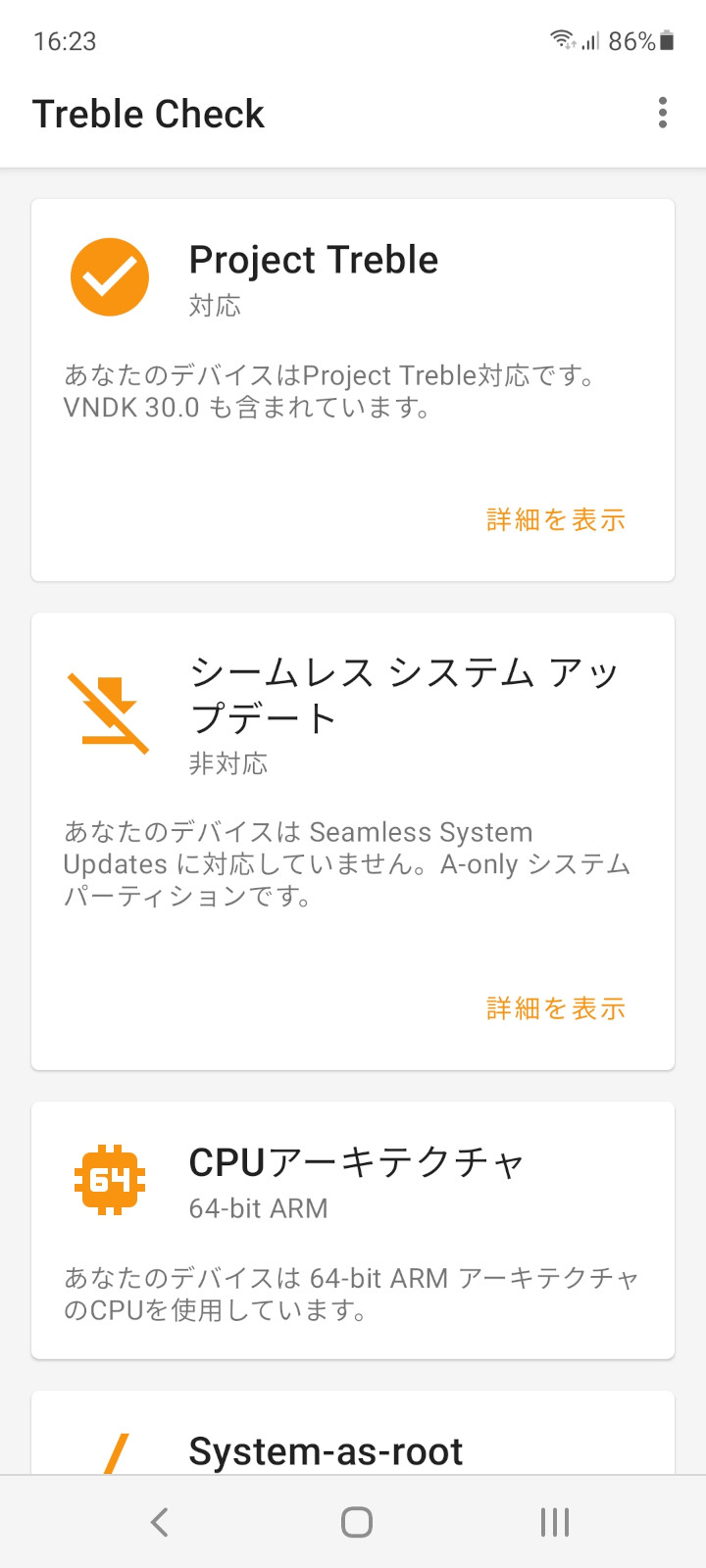The height and width of the screenshot is (1568, 706).
Task: Go back using the system back button
Action: click(160, 1522)
